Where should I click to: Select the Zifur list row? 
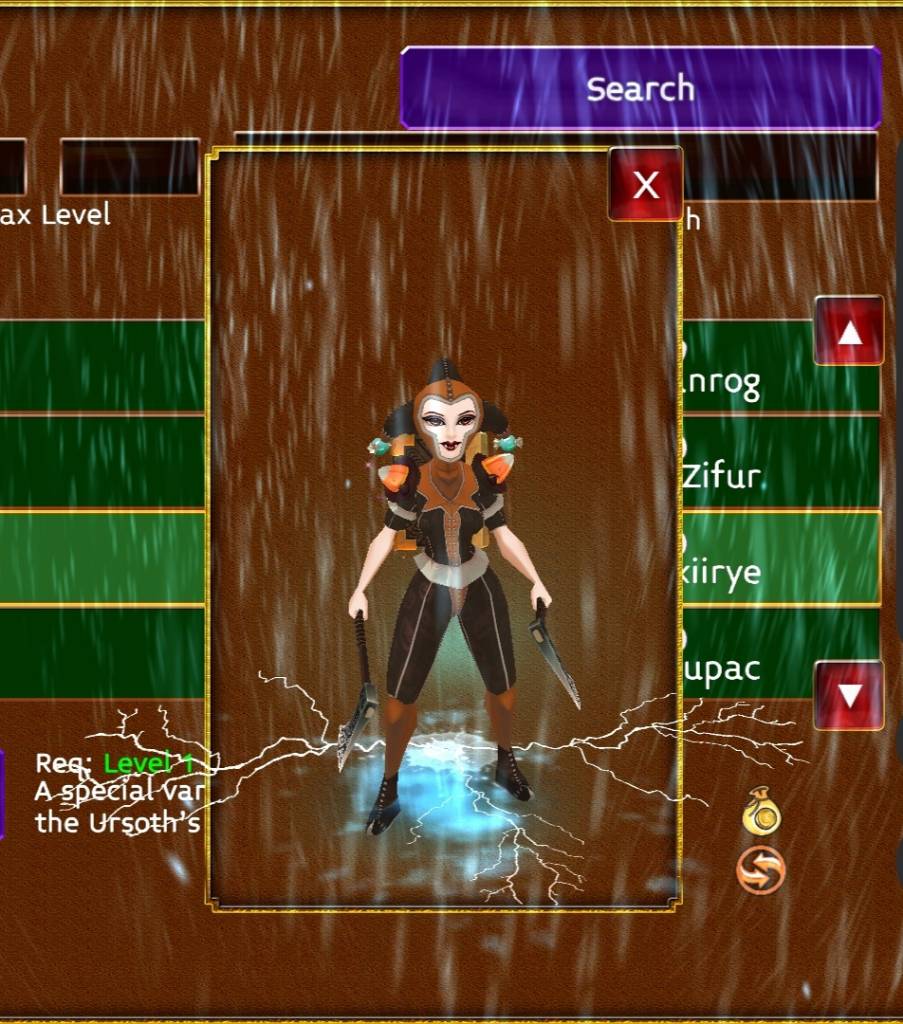[780, 462]
